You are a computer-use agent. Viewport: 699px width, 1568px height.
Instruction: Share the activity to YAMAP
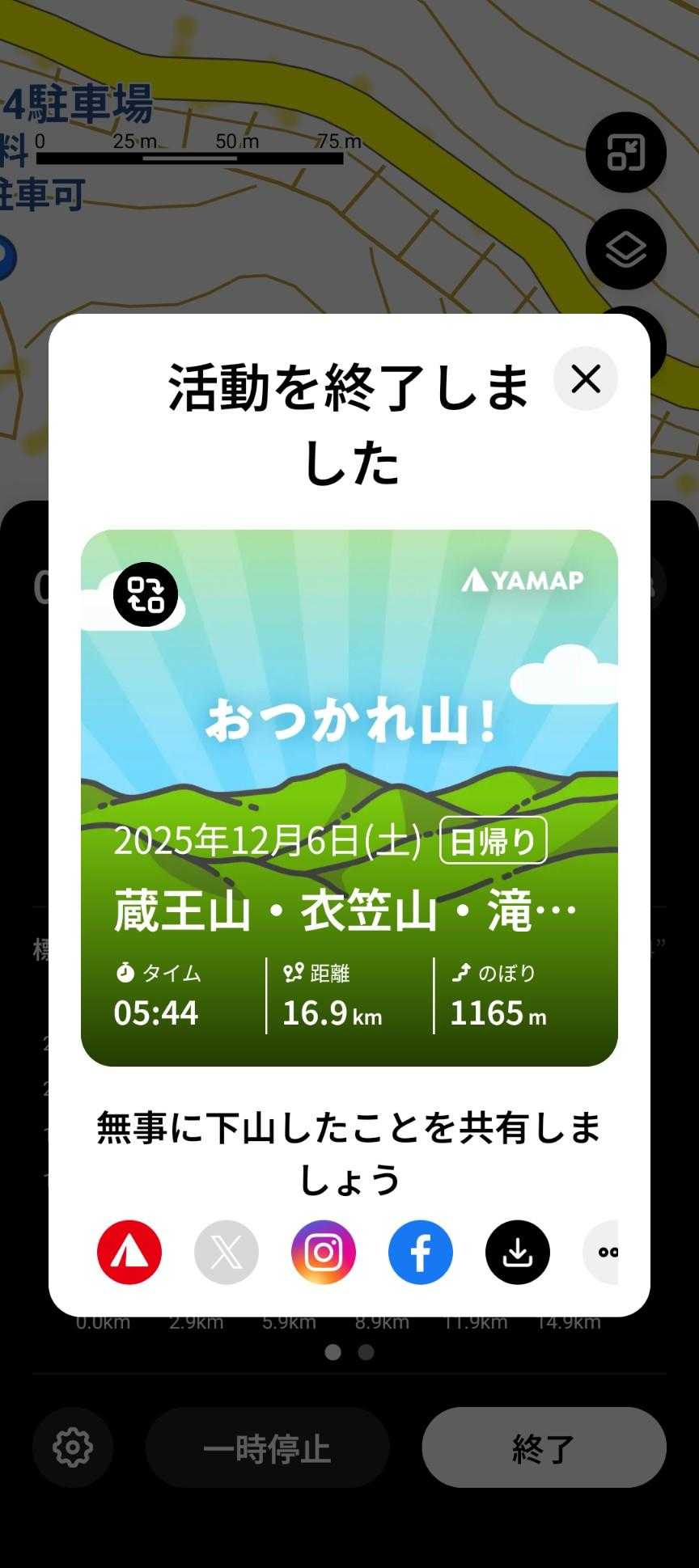129,1252
